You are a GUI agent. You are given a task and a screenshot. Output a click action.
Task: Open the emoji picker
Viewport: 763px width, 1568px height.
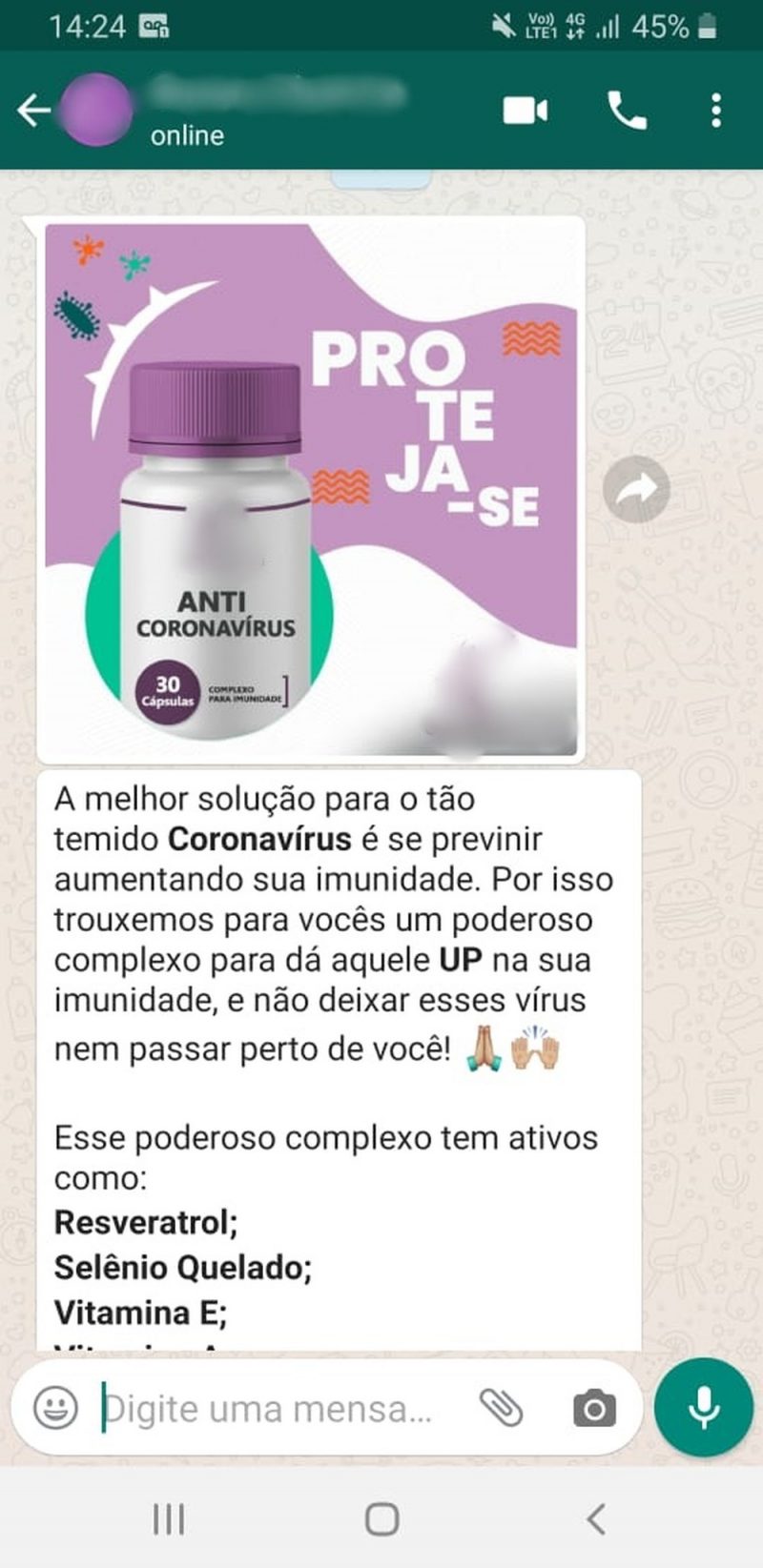tap(55, 1408)
